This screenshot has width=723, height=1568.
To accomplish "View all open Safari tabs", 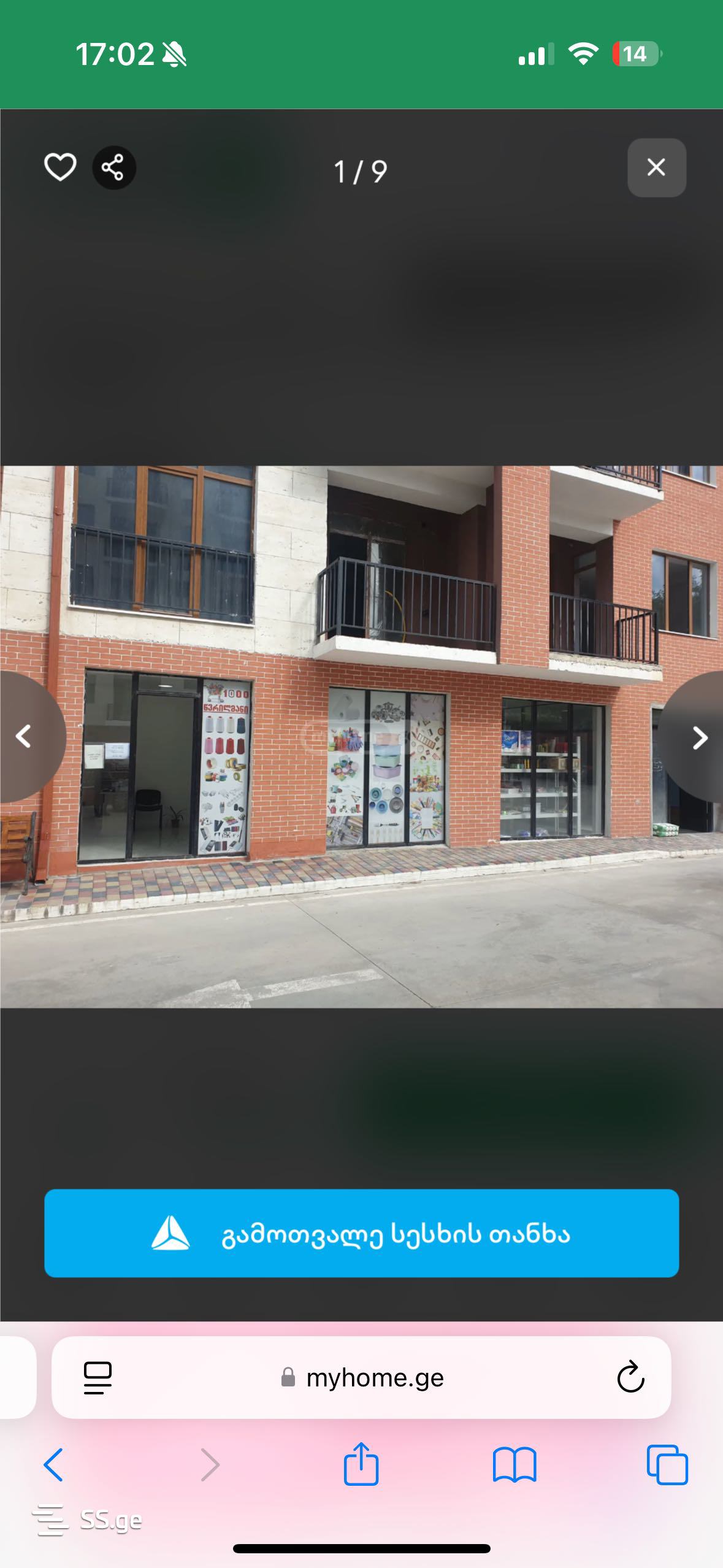I will [x=667, y=1464].
